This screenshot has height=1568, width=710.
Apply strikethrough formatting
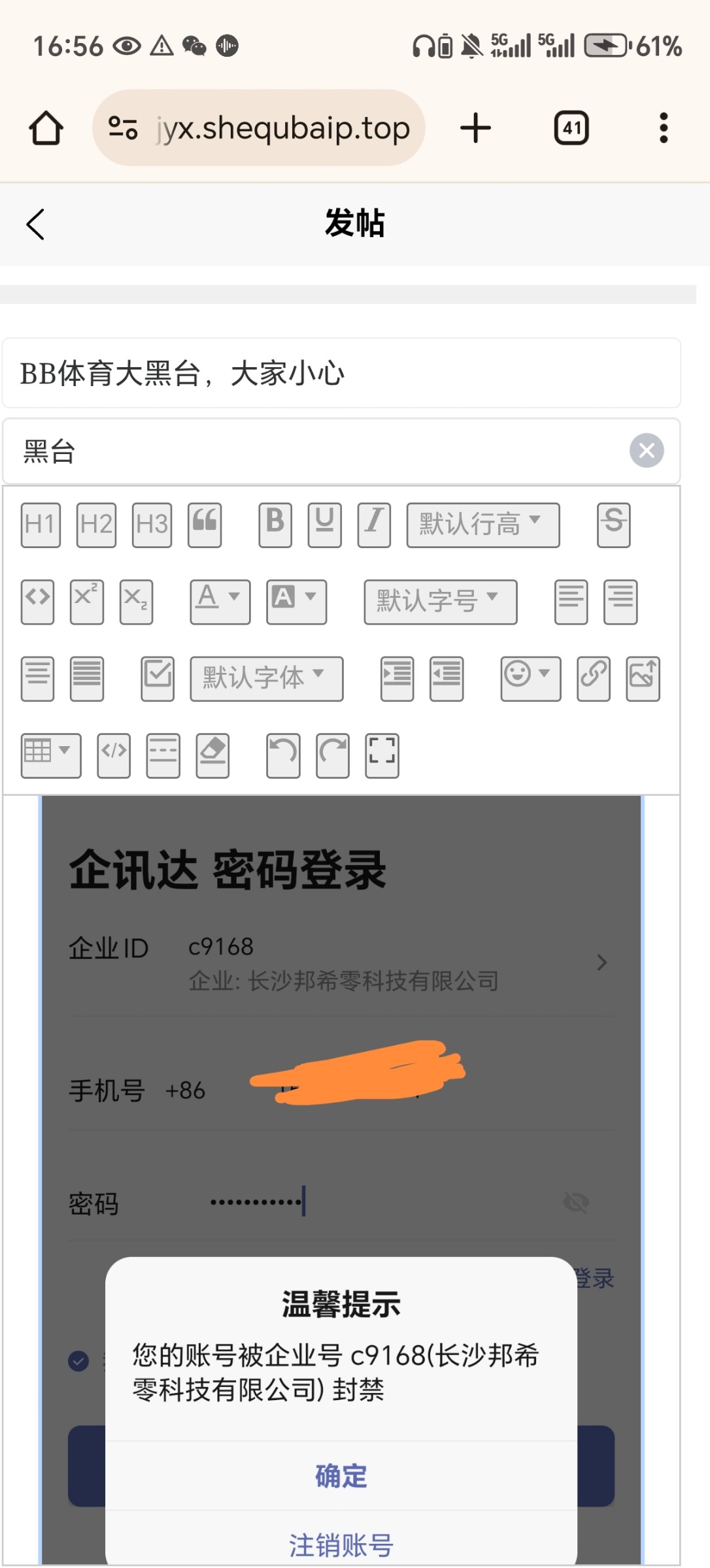[x=613, y=525]
